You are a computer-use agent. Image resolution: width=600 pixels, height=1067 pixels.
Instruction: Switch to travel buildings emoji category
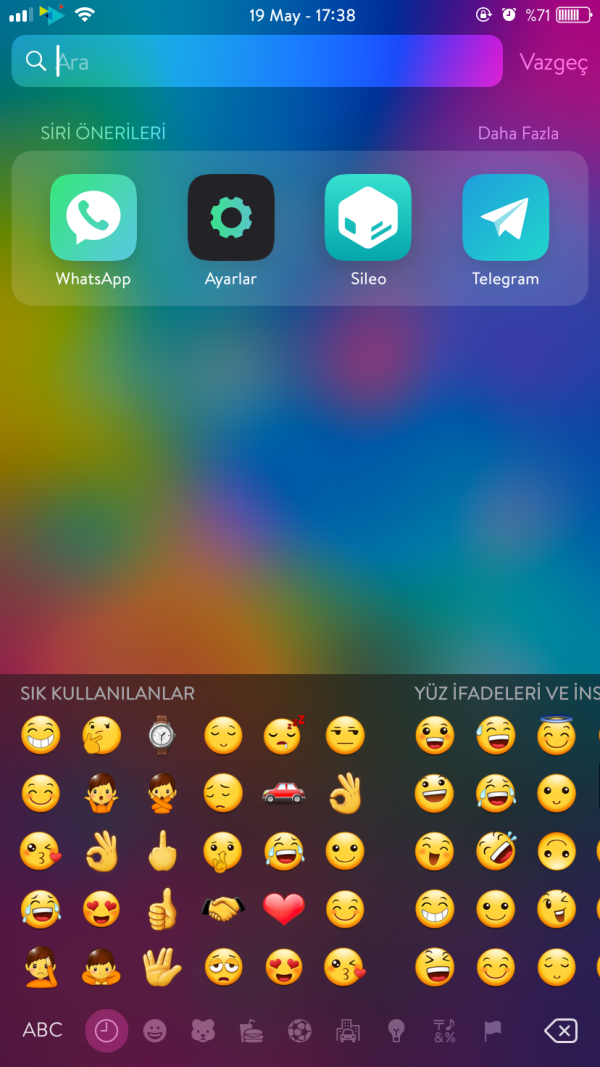pos(348,1031)
